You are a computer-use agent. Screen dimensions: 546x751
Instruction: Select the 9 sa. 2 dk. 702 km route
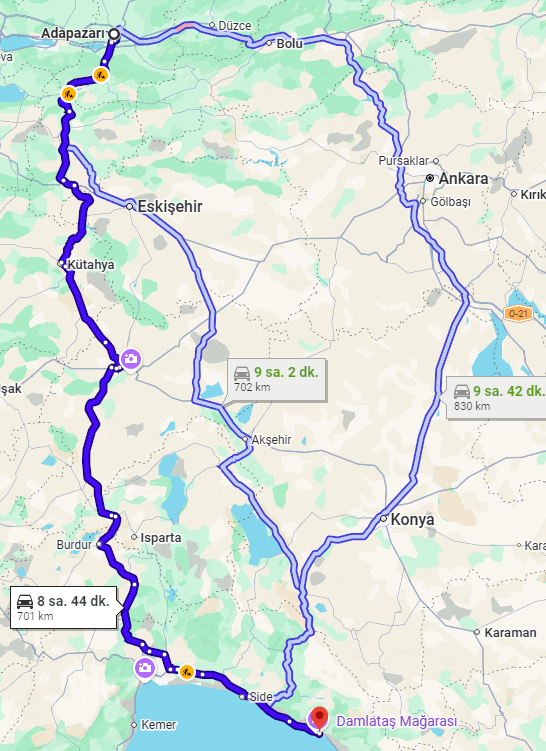pos(277,379)
